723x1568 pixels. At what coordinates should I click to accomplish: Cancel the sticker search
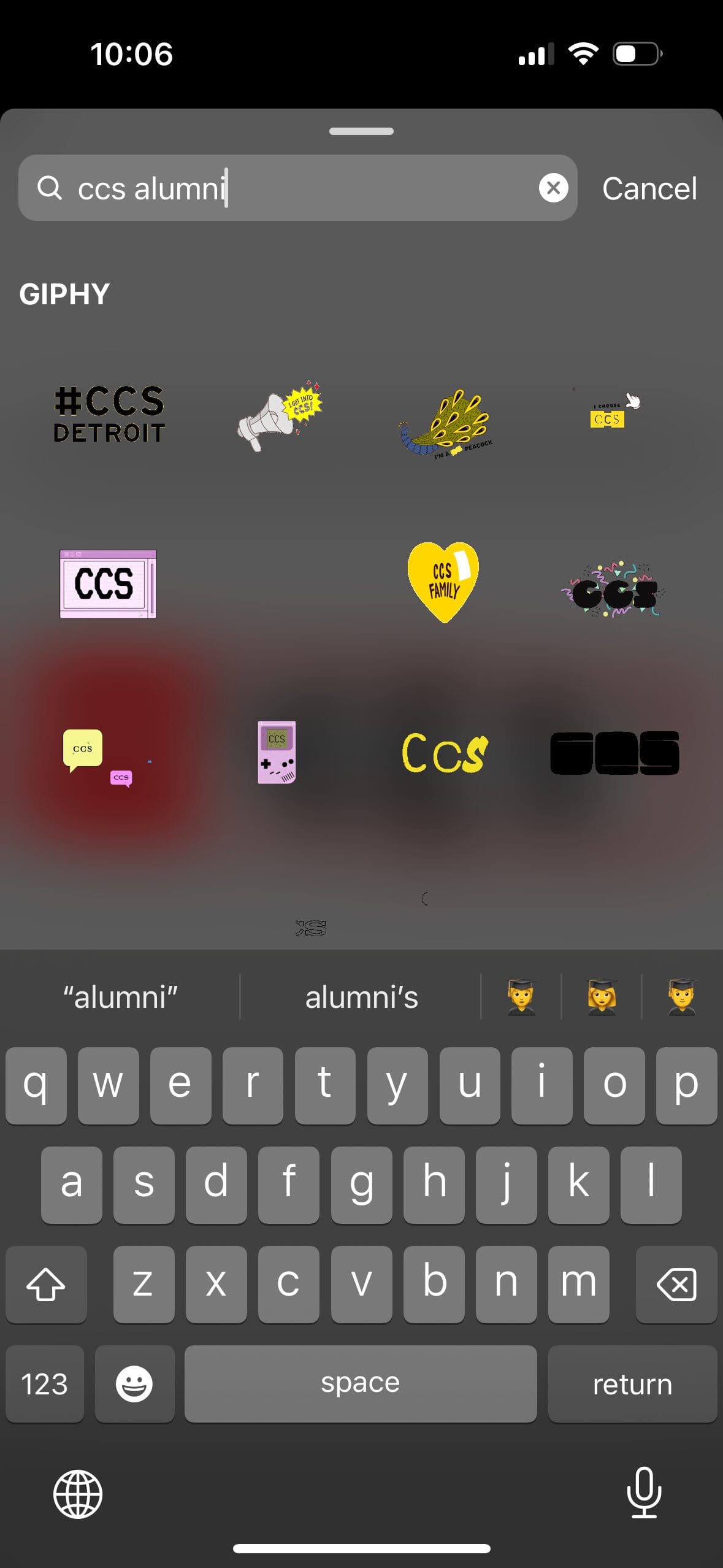coord(649,188)
